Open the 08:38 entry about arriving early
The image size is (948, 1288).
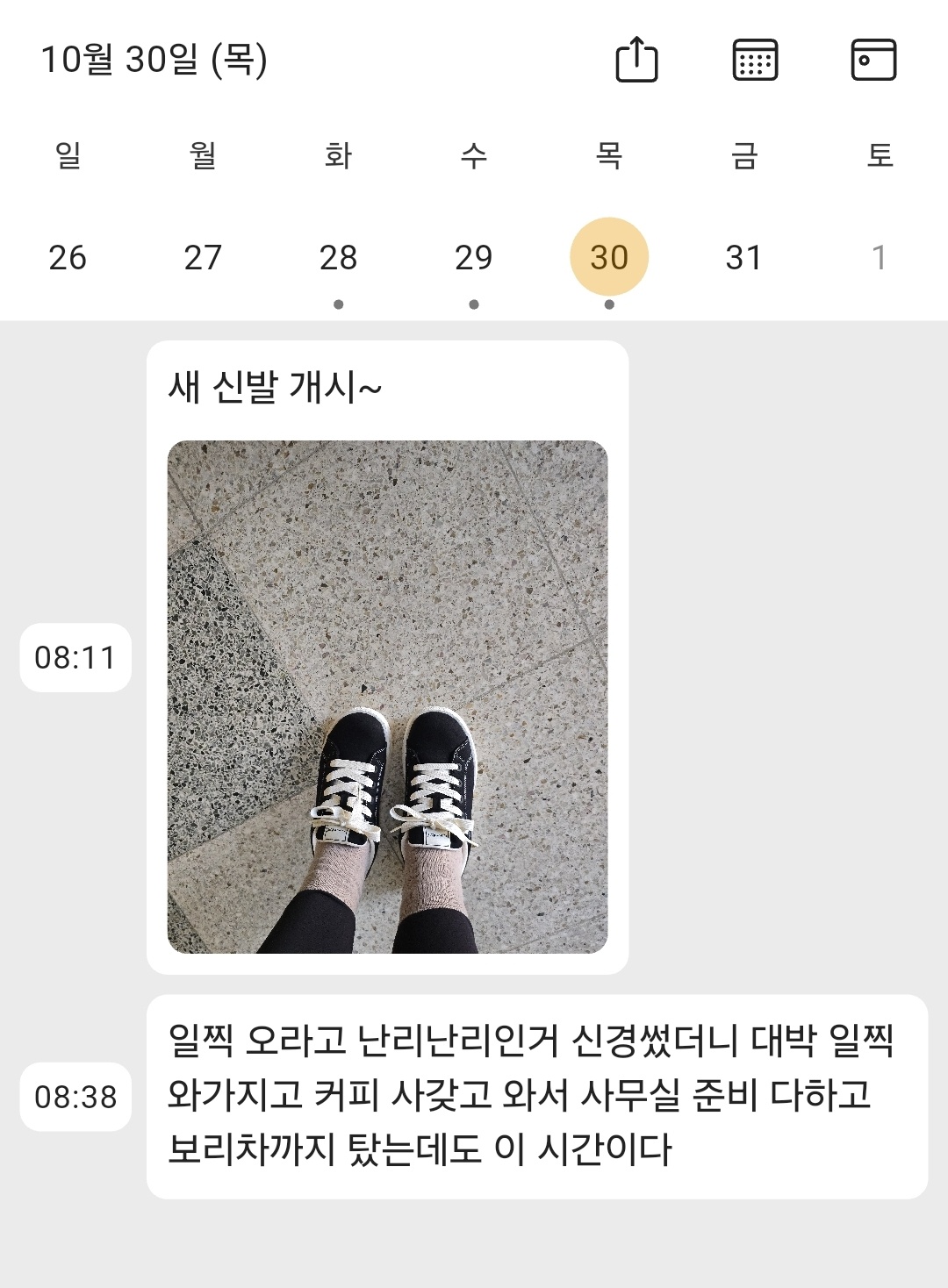[536, 1096]
